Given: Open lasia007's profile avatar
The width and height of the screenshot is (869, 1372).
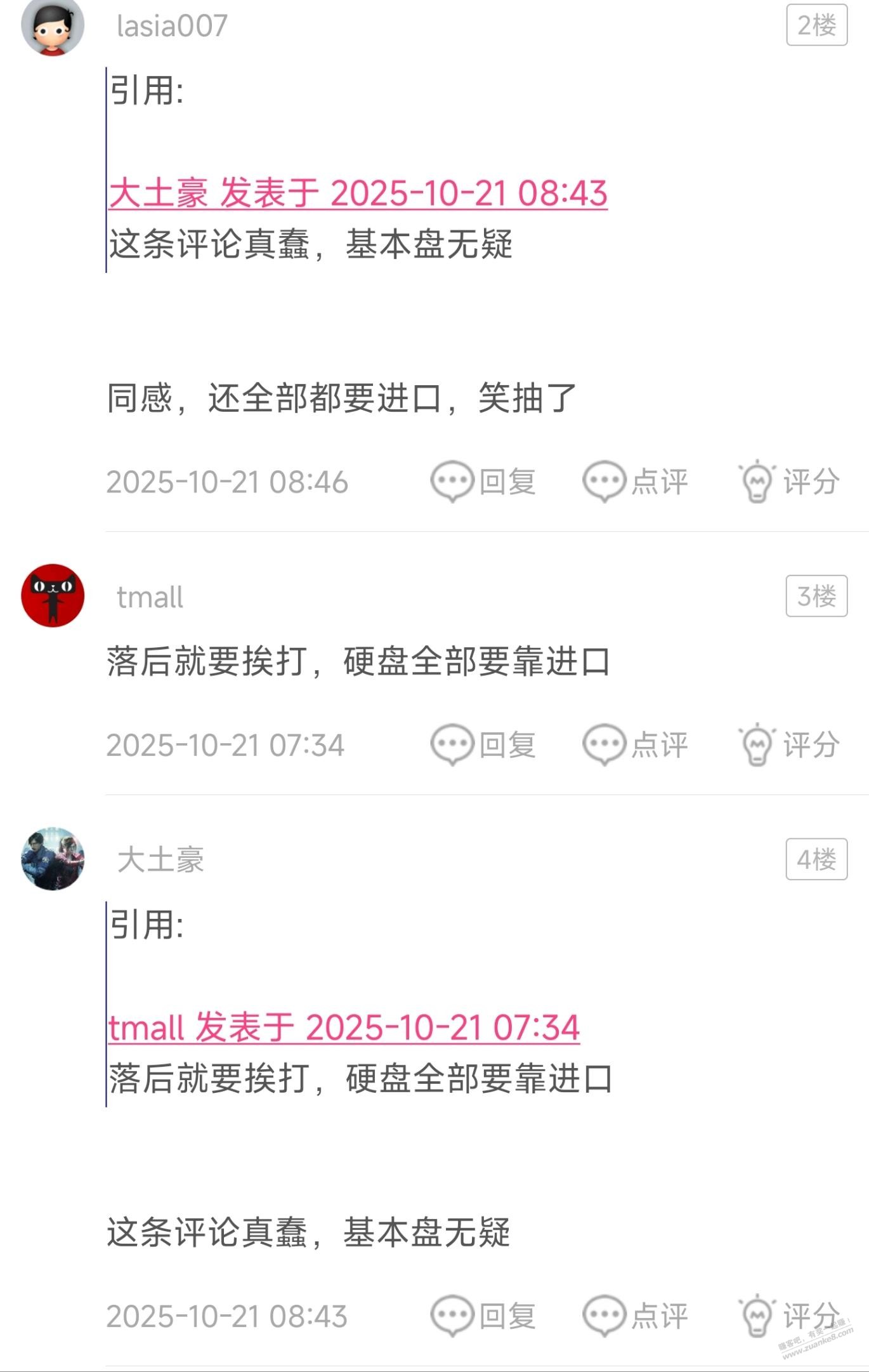Looking at the screenshot, I should point(53,25).
